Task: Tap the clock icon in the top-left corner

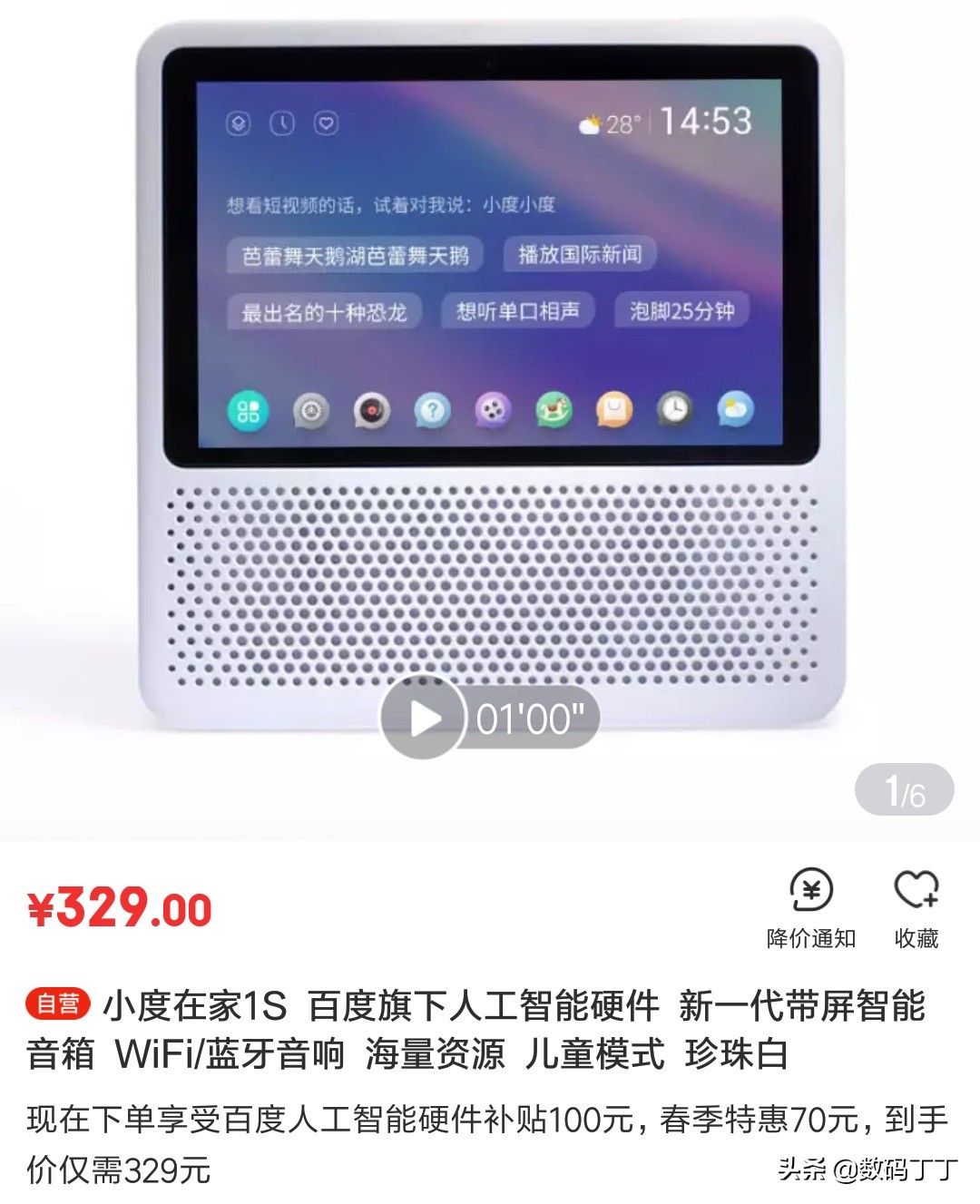Action: click(x=279, y=122)
